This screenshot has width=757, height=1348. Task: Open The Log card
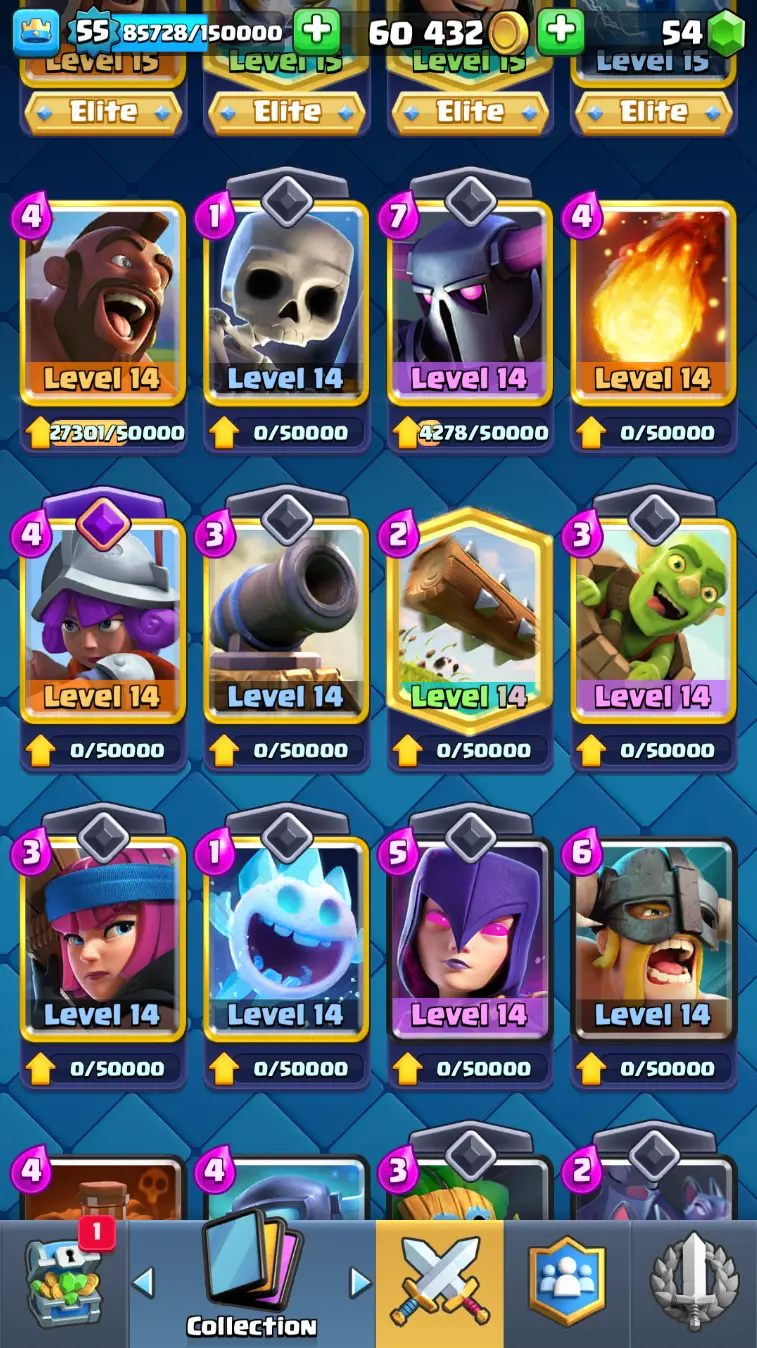[x=470, y=618]
